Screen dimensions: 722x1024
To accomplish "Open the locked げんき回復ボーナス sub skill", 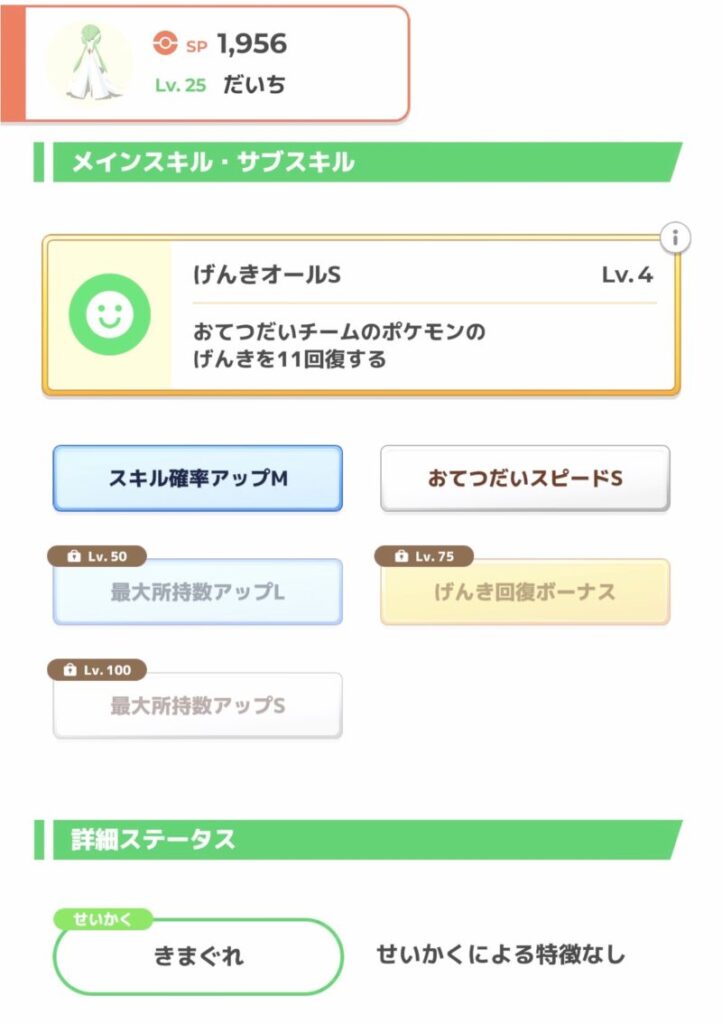I will [x=525, y=592].
